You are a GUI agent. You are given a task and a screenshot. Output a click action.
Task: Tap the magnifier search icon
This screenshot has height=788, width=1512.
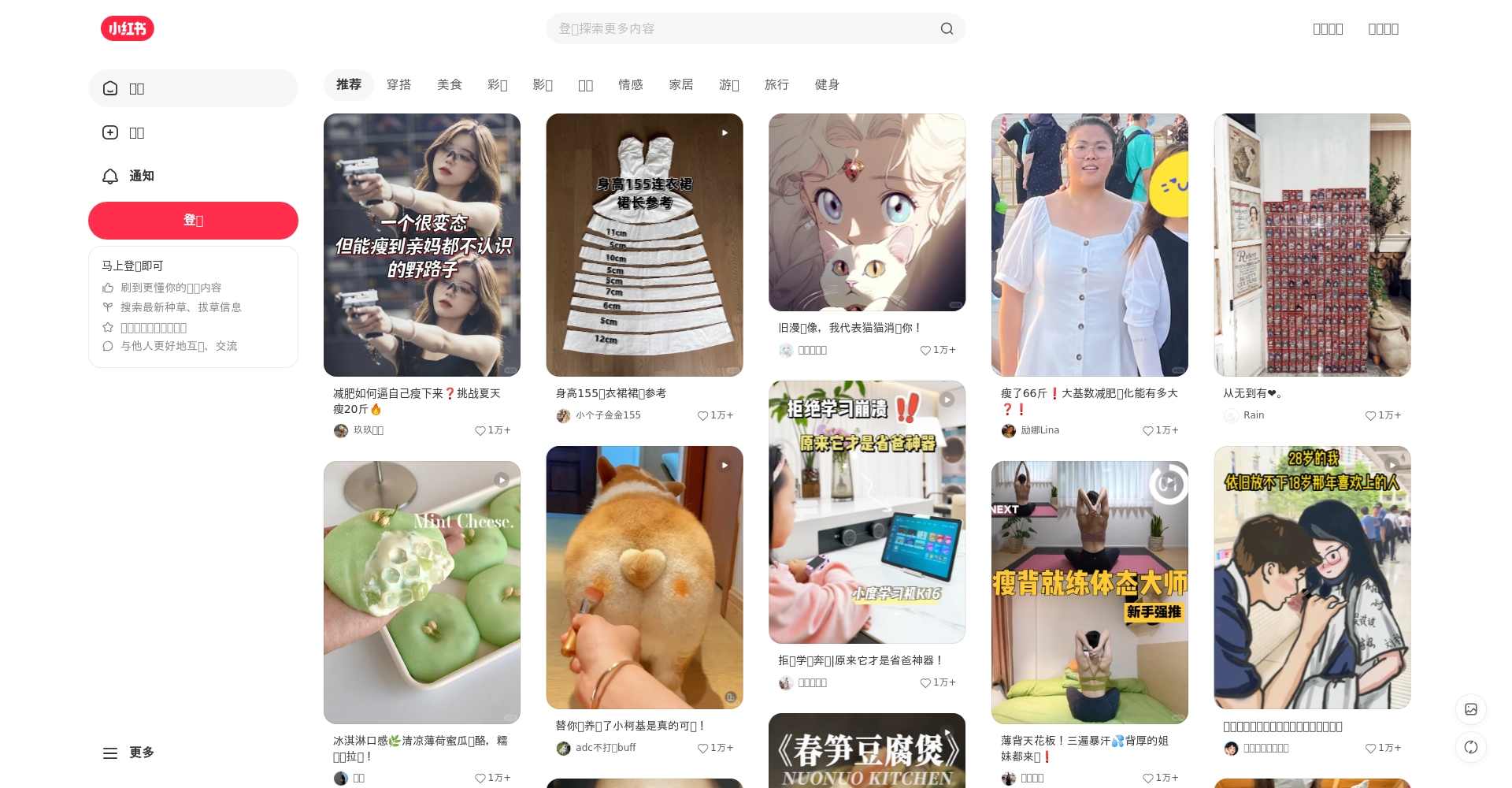coord(947,28)
